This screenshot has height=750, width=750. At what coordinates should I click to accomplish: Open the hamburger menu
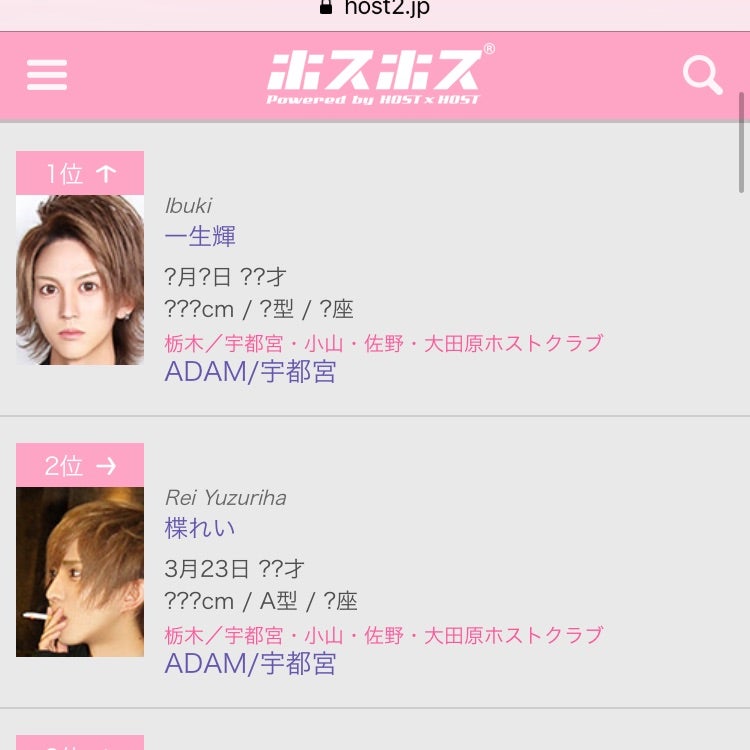tap(47, 75)
